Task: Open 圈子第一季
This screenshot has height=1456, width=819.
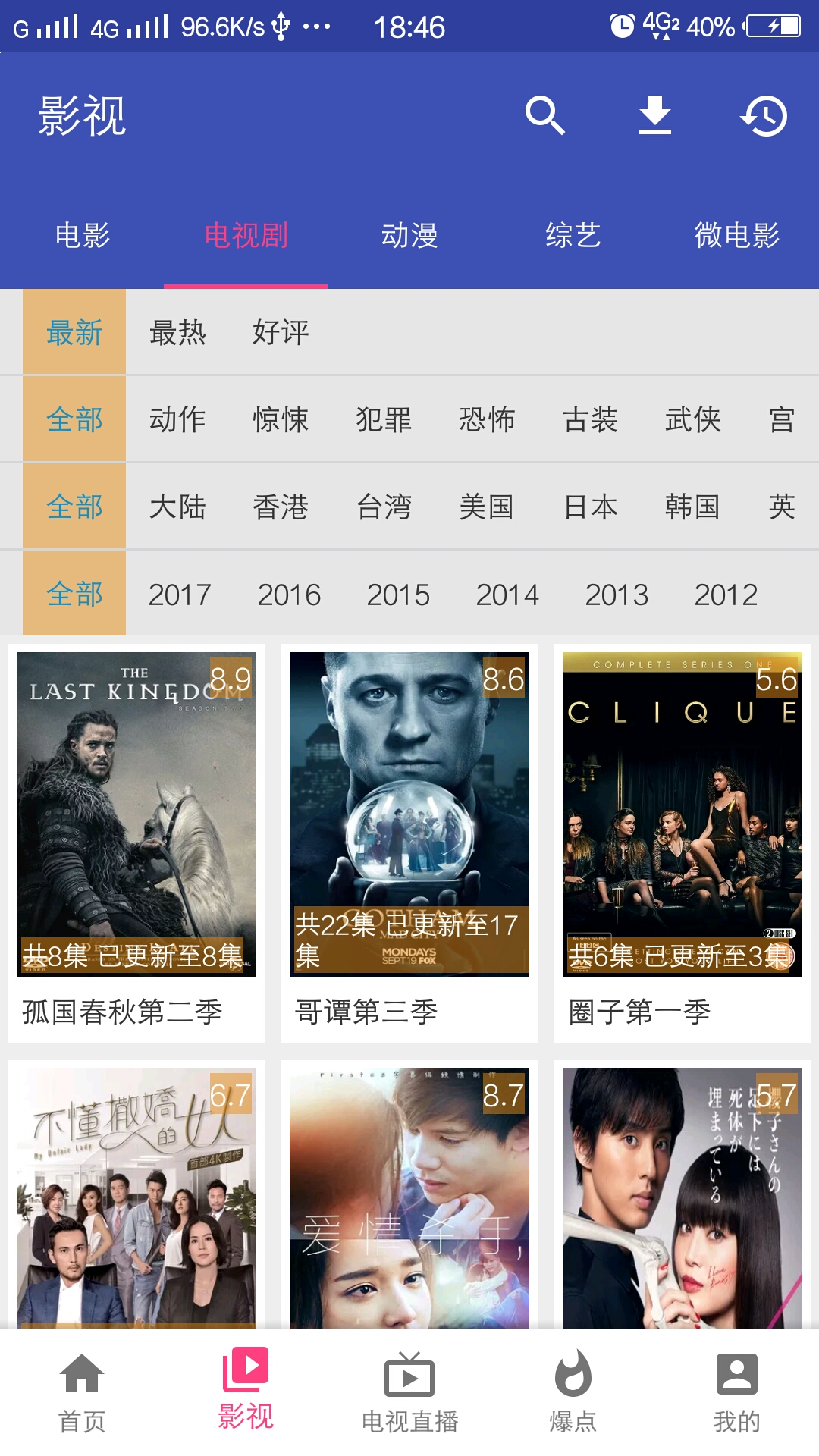Action: tap(682, 842)
